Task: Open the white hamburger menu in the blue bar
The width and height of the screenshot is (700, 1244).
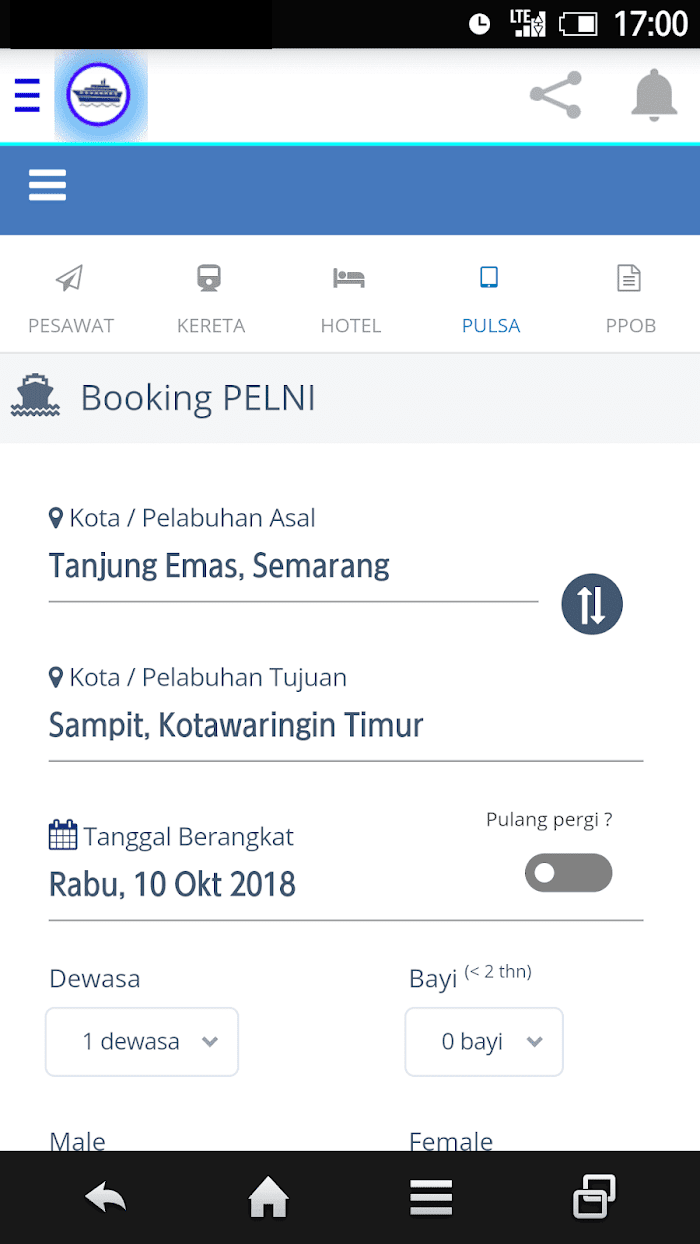Action: (47, 185)
